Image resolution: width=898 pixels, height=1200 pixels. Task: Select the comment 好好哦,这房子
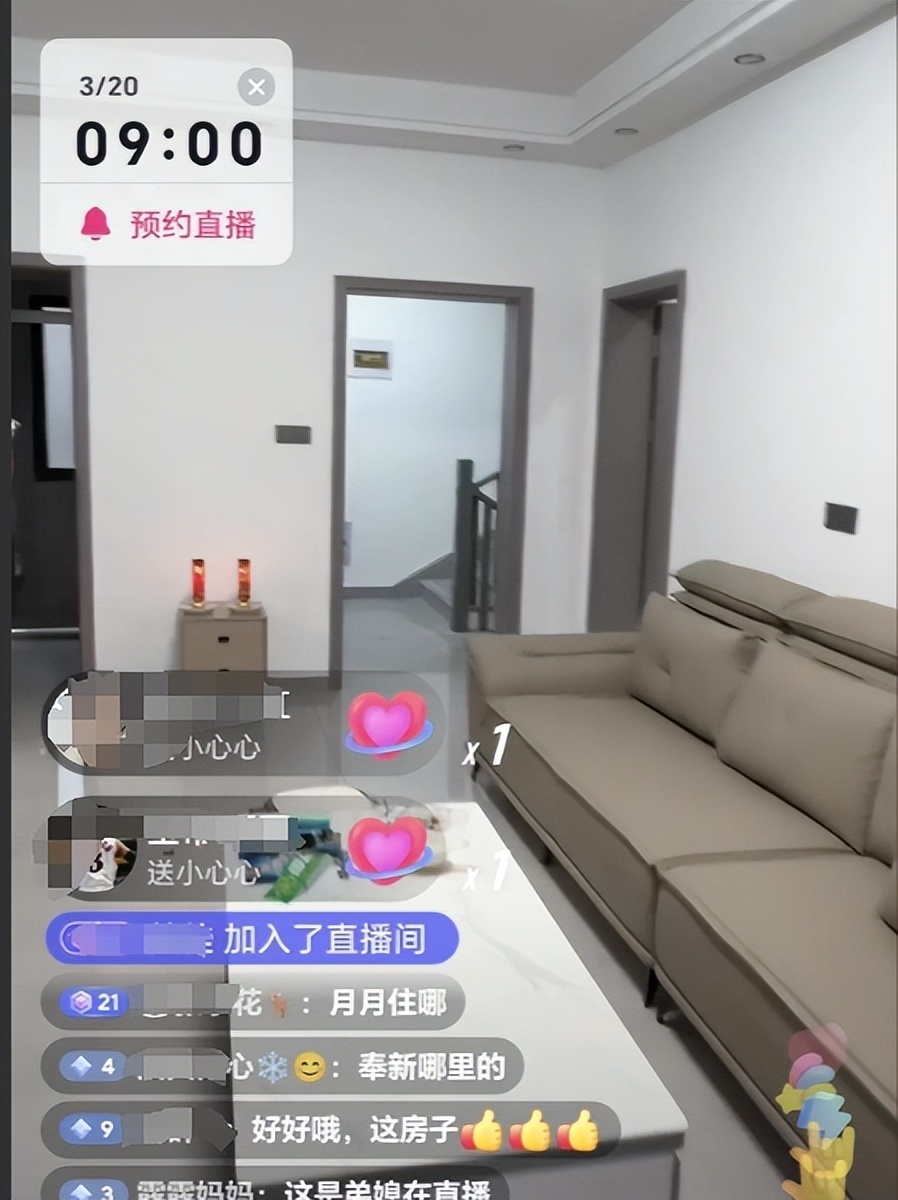click(330, 1131)
